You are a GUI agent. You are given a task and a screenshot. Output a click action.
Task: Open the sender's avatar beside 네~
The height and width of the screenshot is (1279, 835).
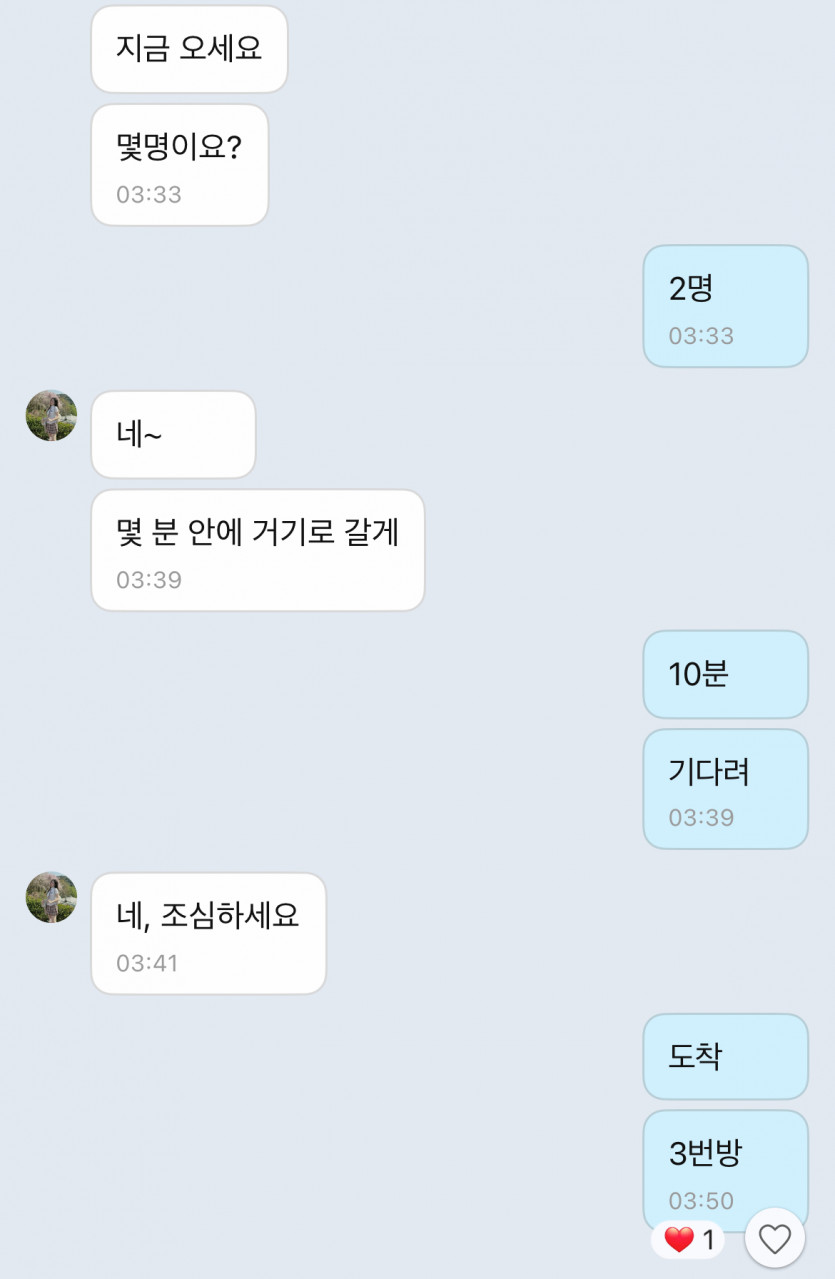[51, 416]
